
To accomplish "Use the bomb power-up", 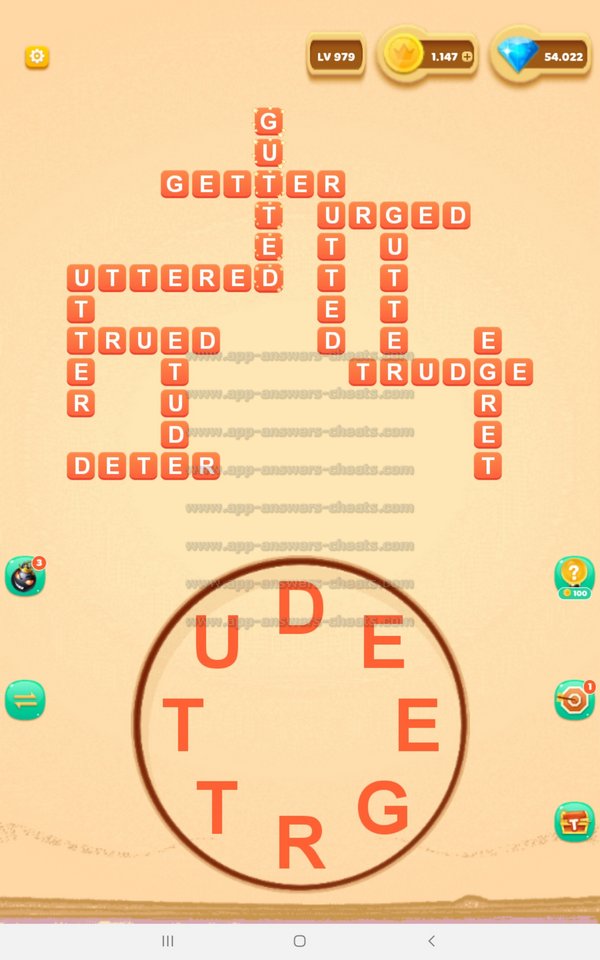I will 24,577.
